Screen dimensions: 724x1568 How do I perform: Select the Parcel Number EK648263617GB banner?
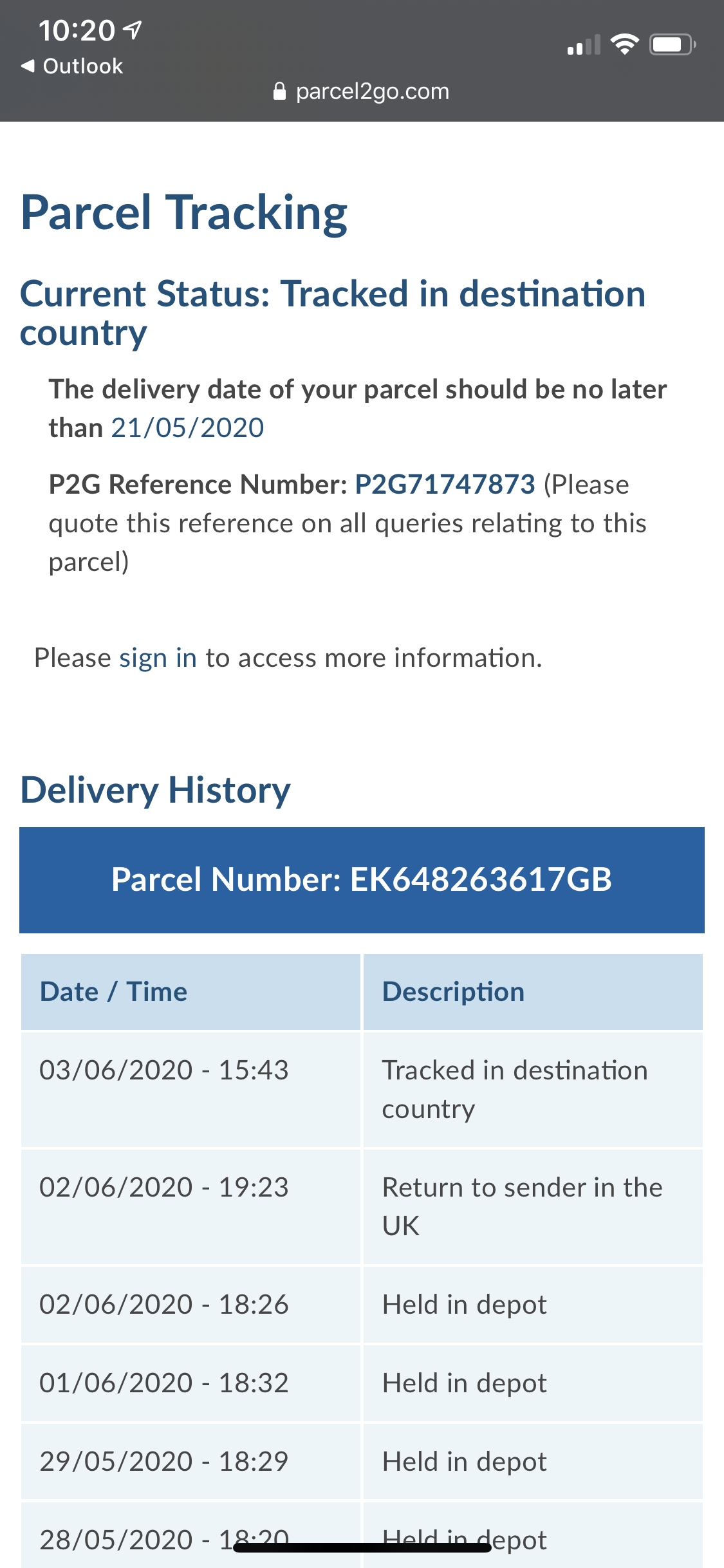point(362,878)
